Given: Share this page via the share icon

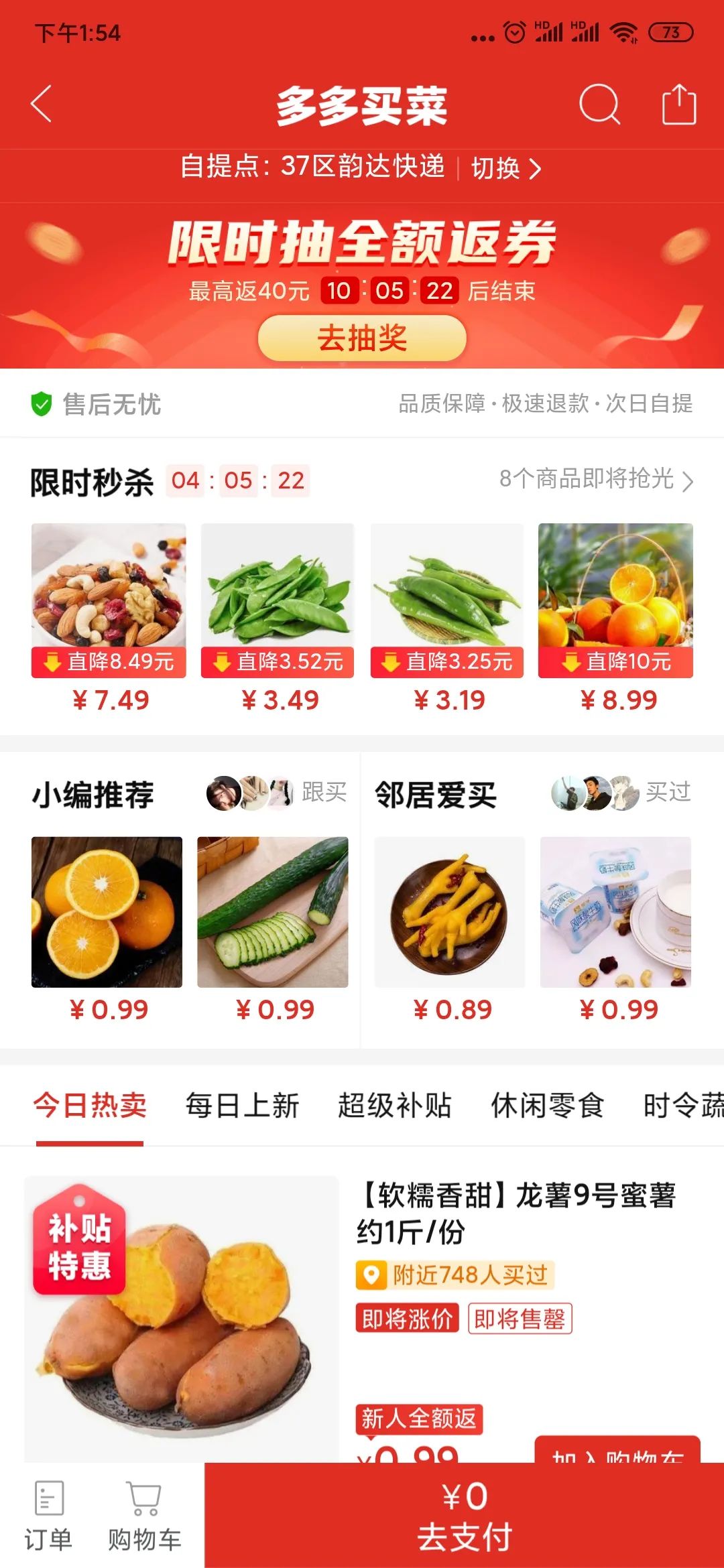Looking at the screenshot, I should pos(678,105).
